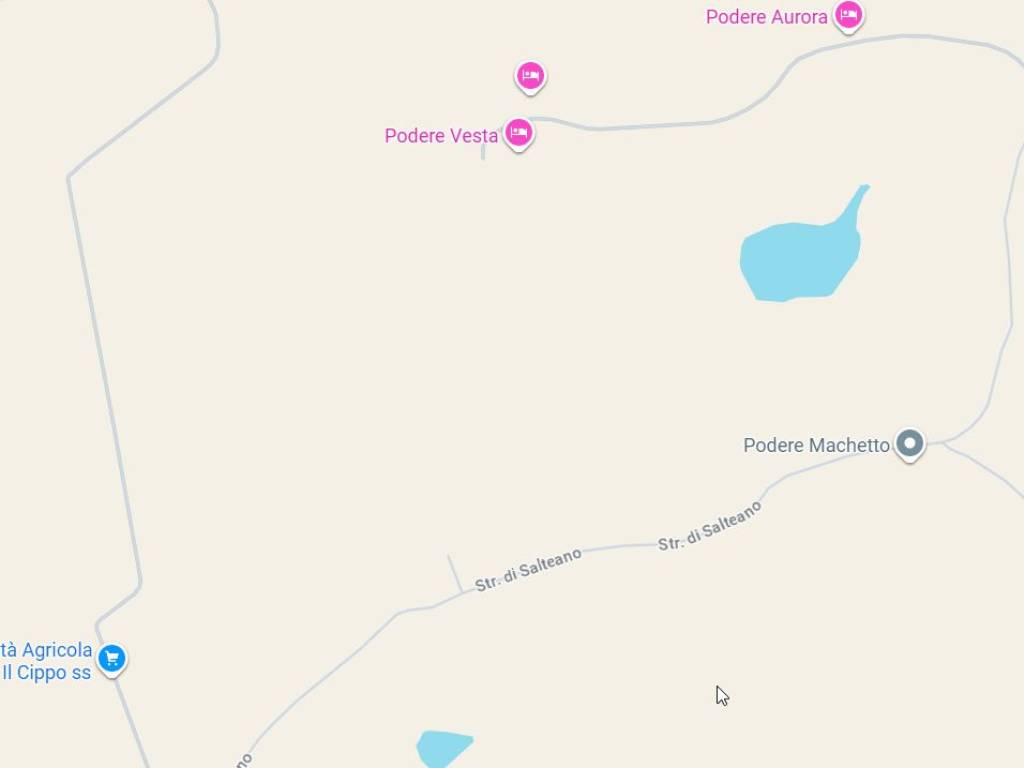Select the Podere Vesta lodging pin
The height and width of the screenshot is (768, 1024).
(518, 132)
